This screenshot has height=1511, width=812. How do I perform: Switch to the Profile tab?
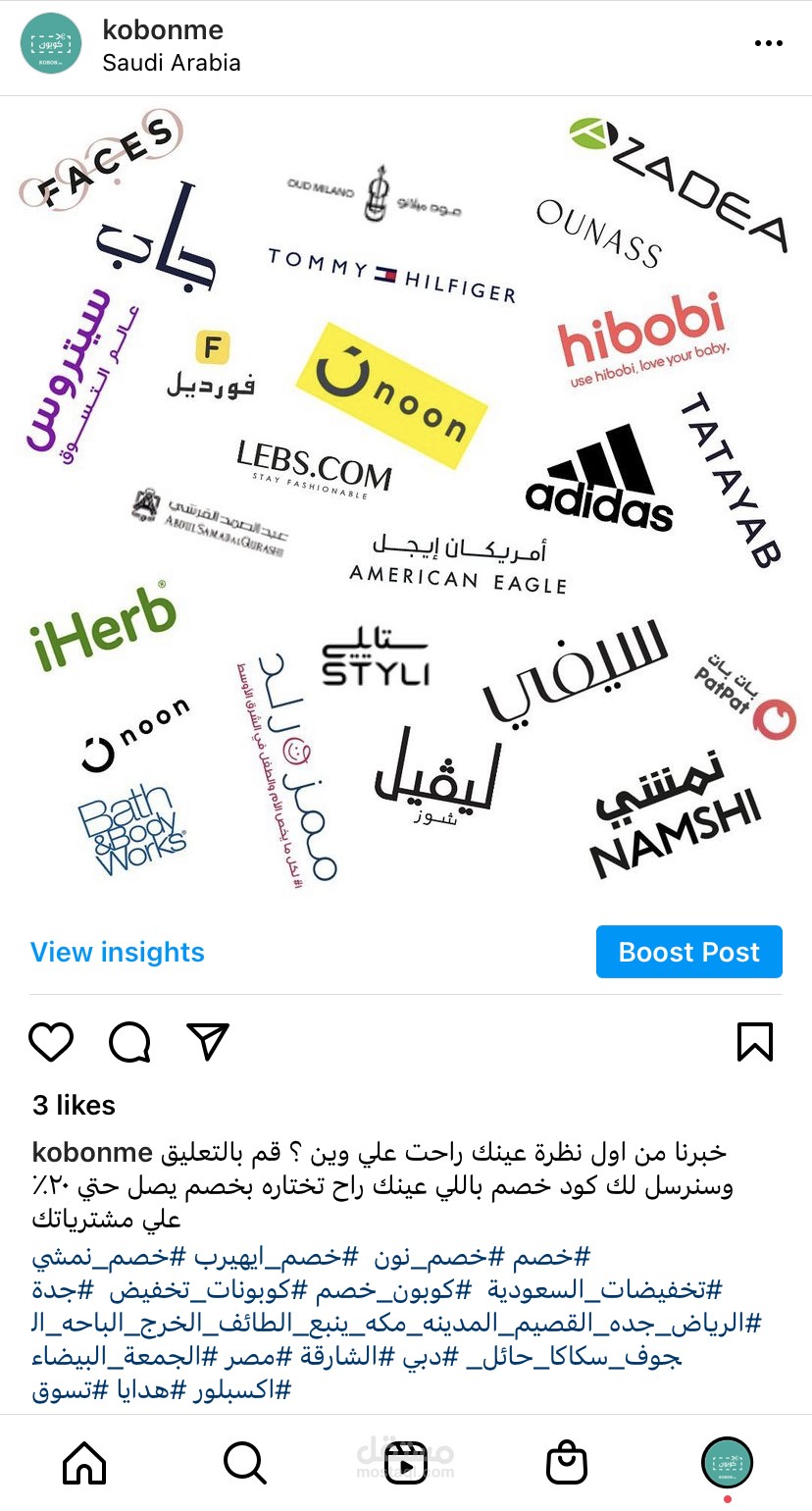pos(727,1463)
